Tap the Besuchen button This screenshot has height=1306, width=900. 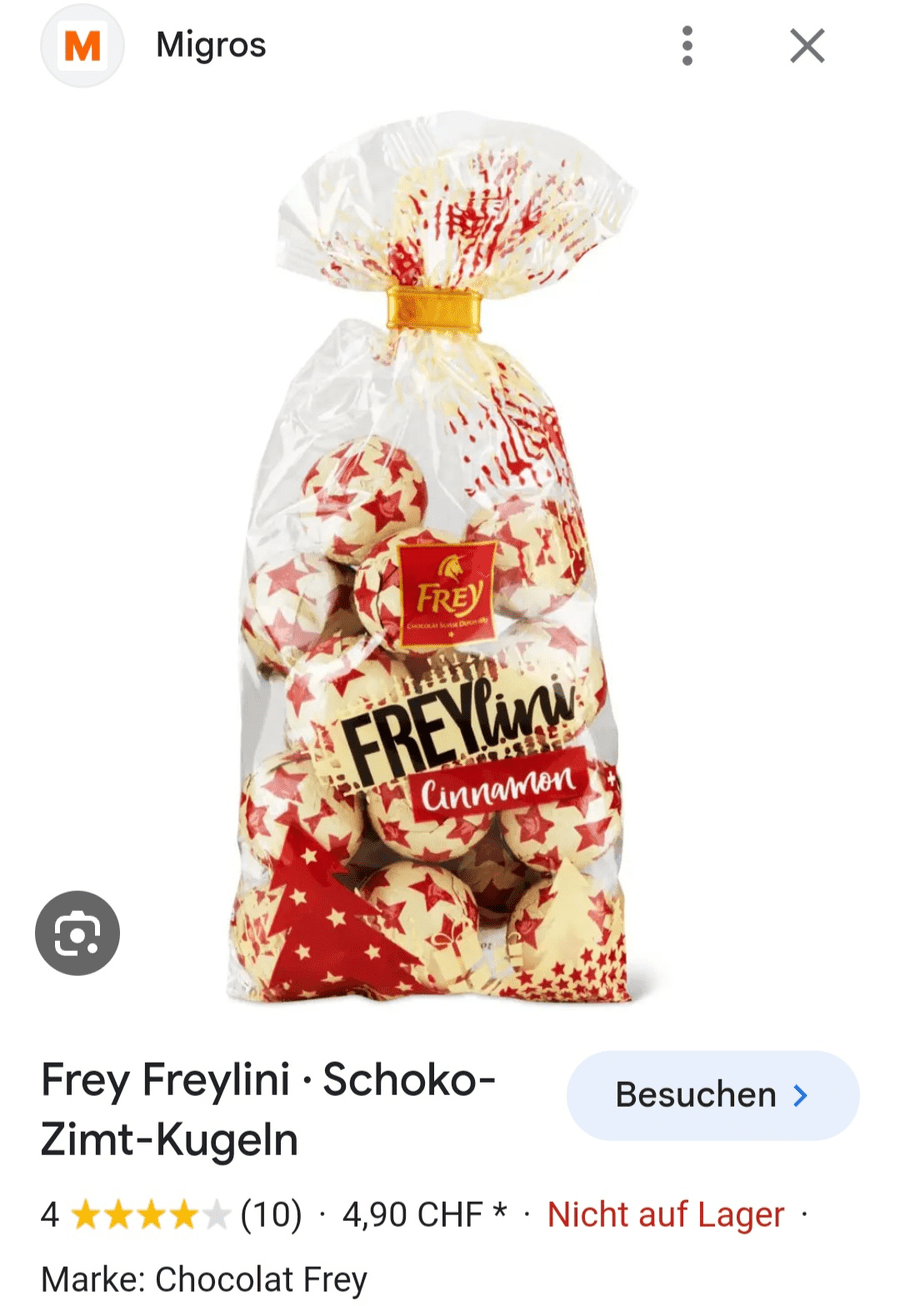[712, 1095]
